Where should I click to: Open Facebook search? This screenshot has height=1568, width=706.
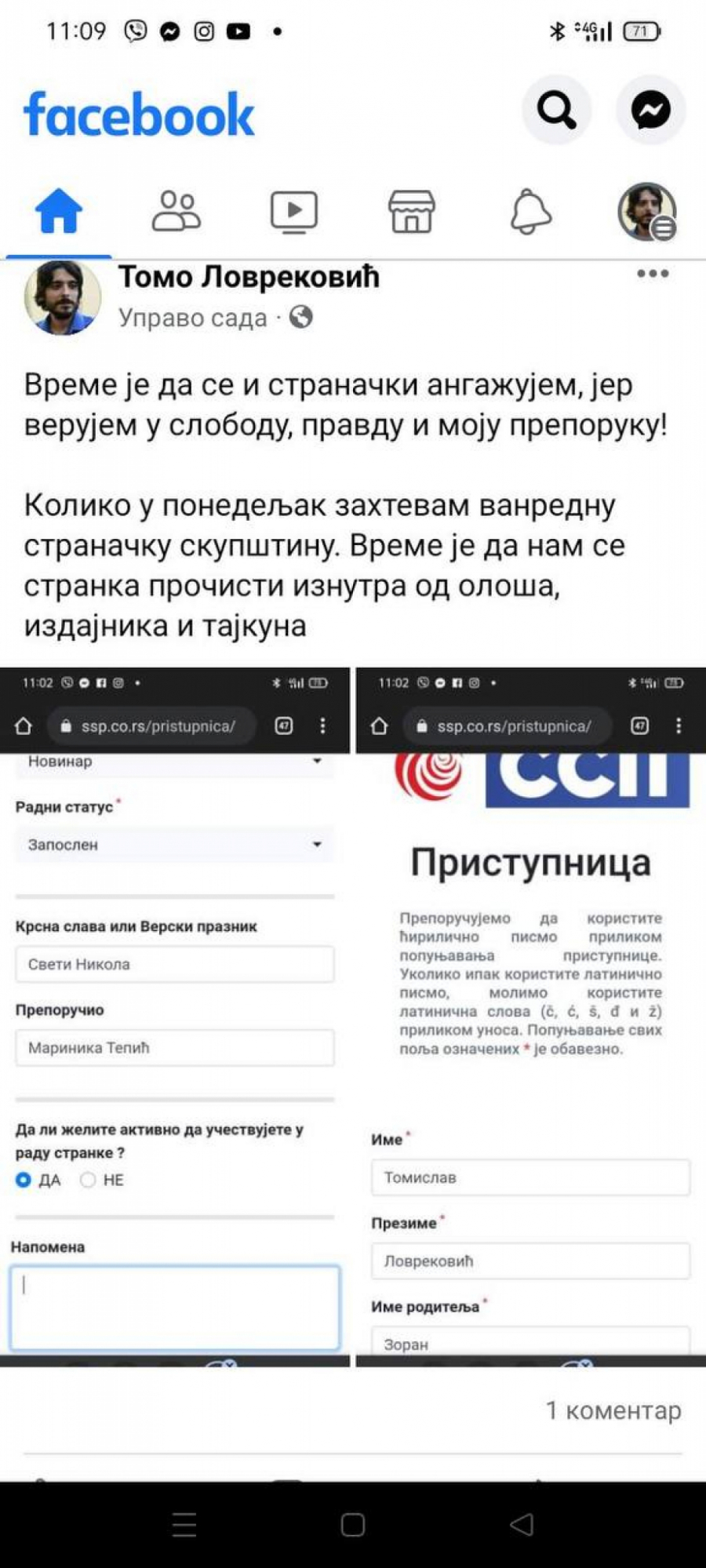point(556,111)
